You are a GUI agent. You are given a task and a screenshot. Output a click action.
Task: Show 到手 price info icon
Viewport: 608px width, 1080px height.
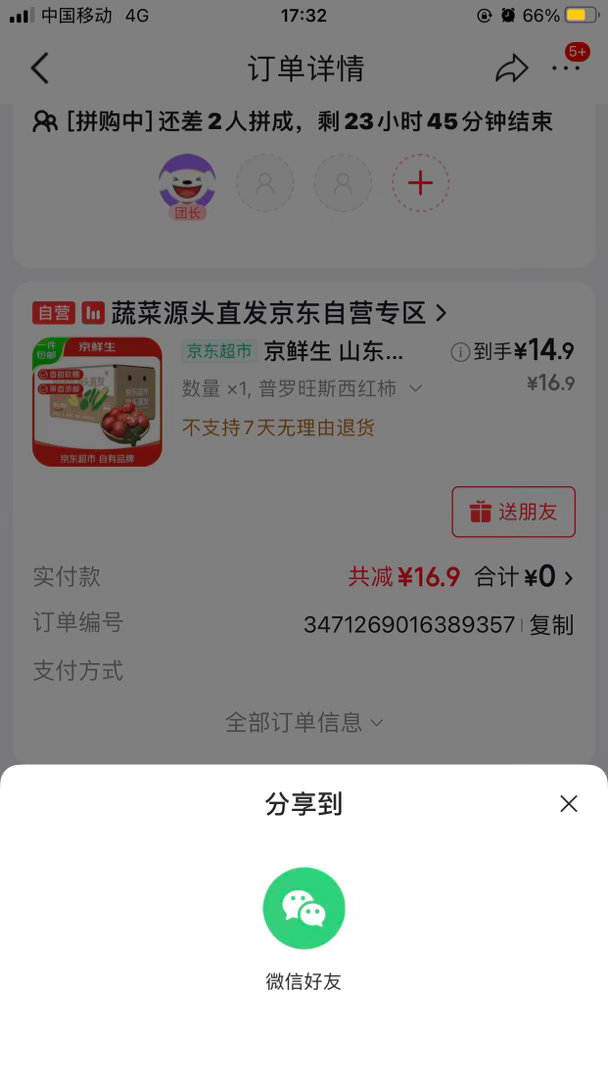point(460,352)
